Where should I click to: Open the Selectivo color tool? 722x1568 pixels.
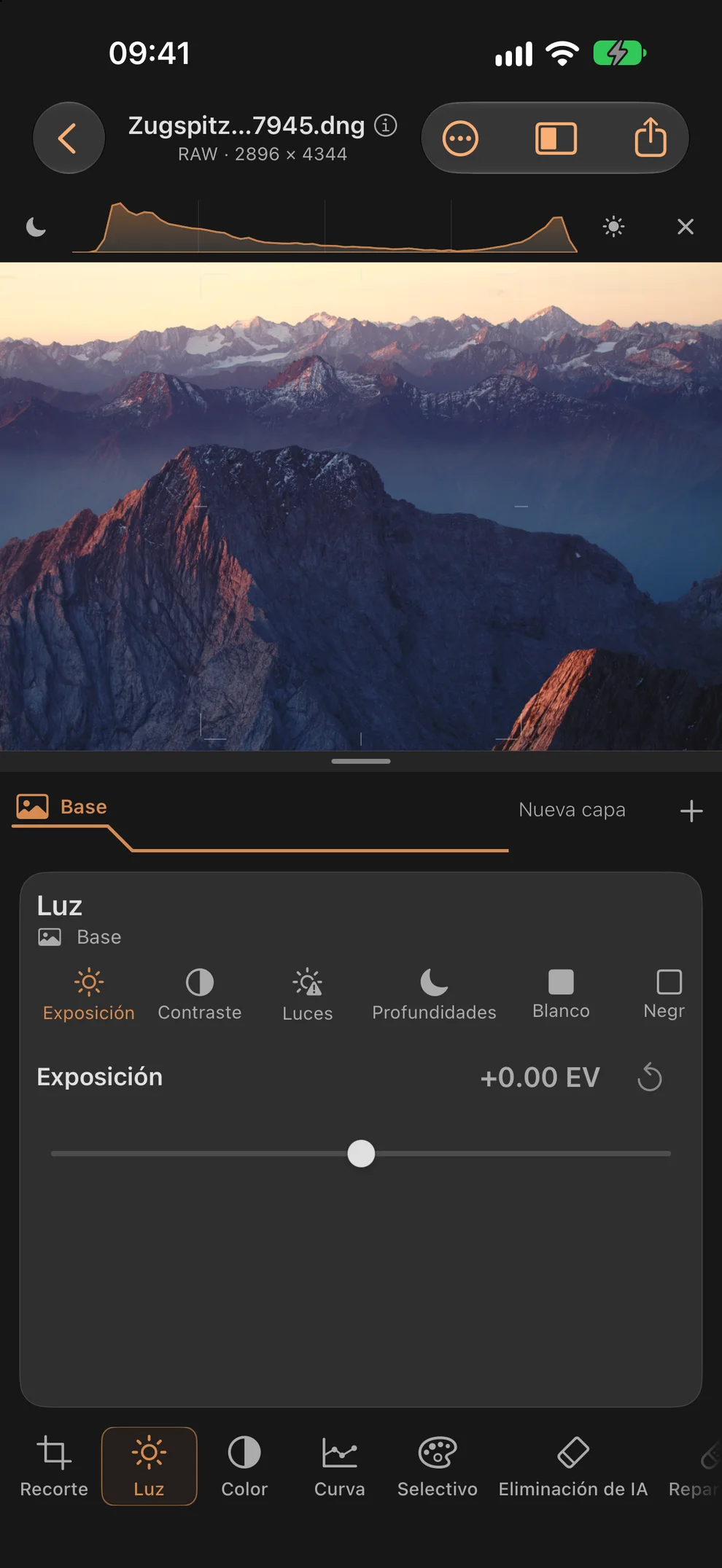tap(437, 1466)
